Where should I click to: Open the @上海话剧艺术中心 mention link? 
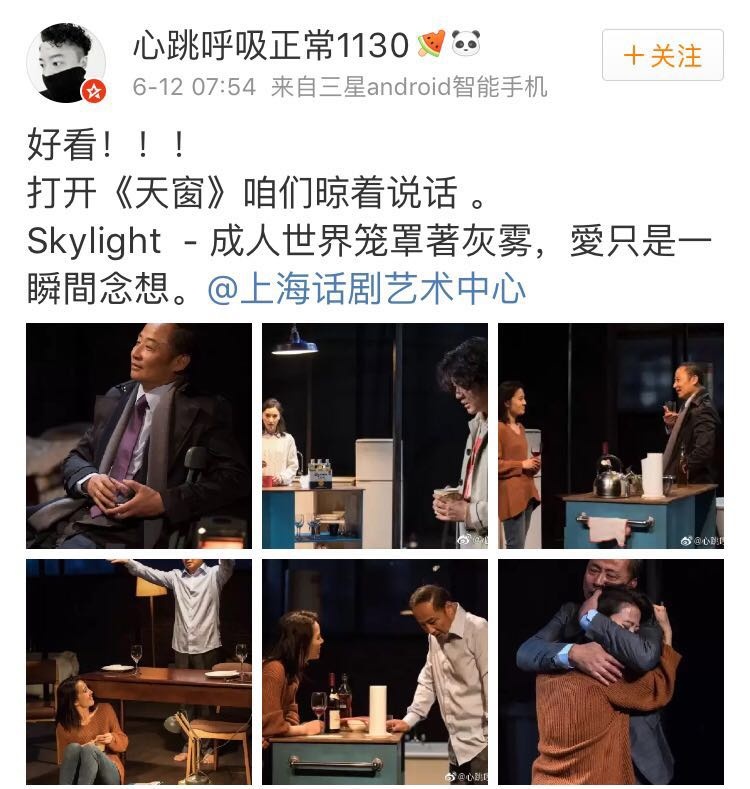[366, 290]
